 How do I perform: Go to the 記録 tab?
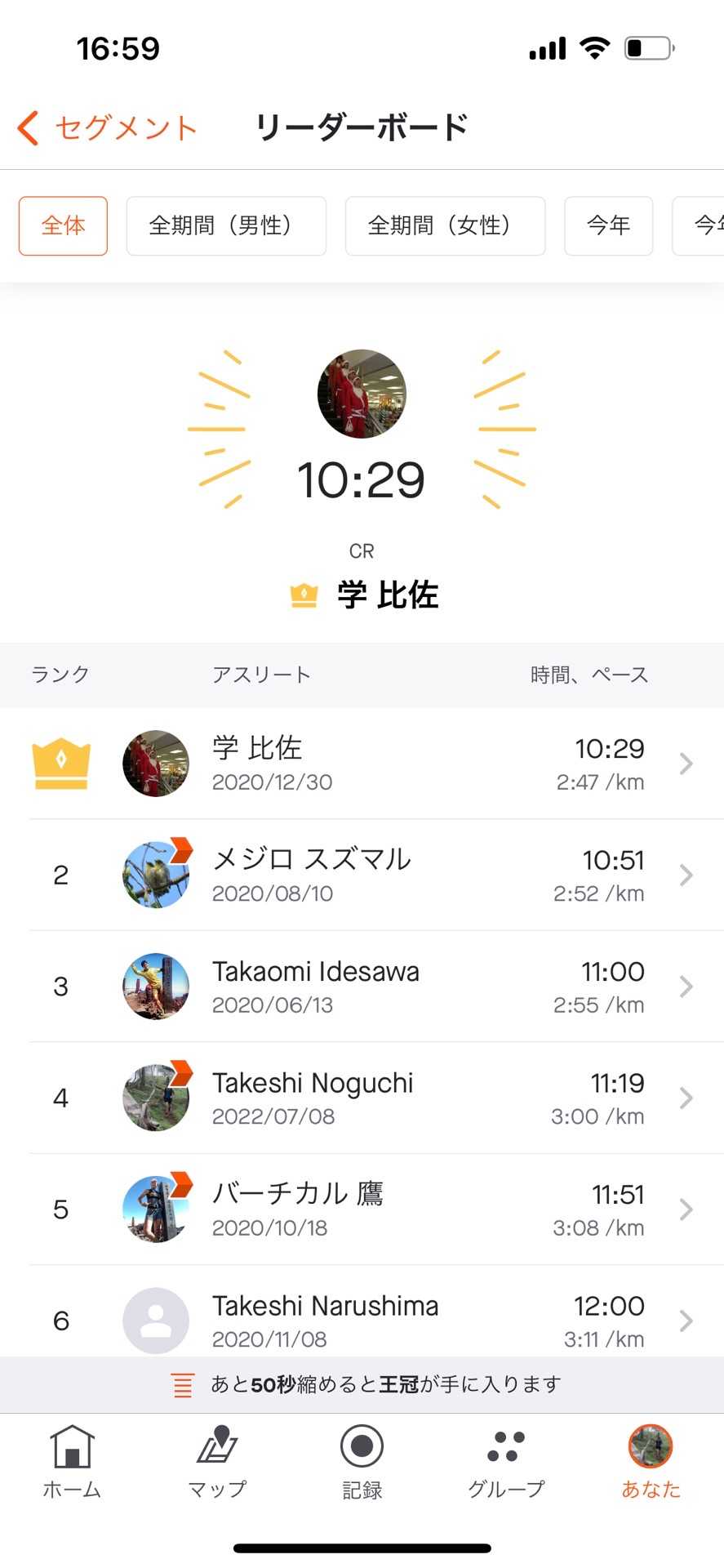coord(362,1462)
